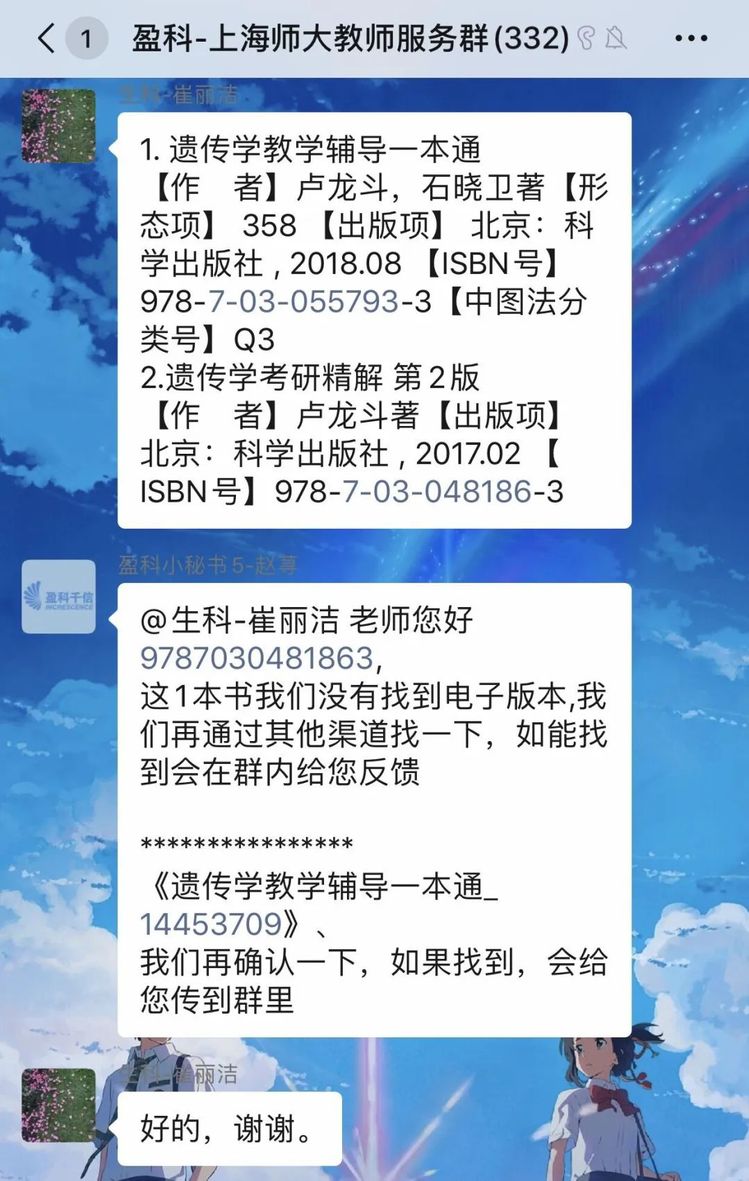Open 生科-崔丽洁's avatar on the first message
This screenshot has width=749, height=1181.
tap(58, 126)
